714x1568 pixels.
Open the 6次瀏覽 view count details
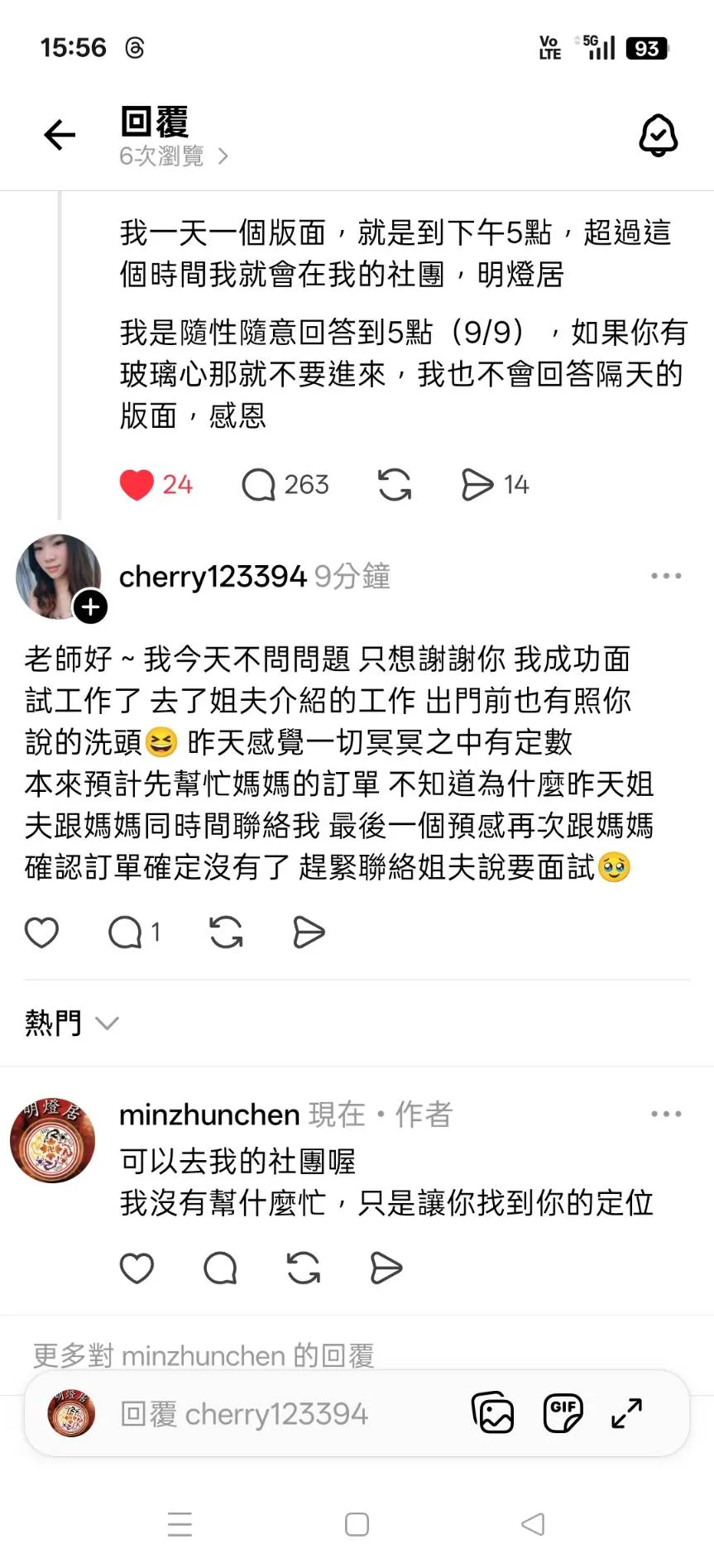point(174,156)
